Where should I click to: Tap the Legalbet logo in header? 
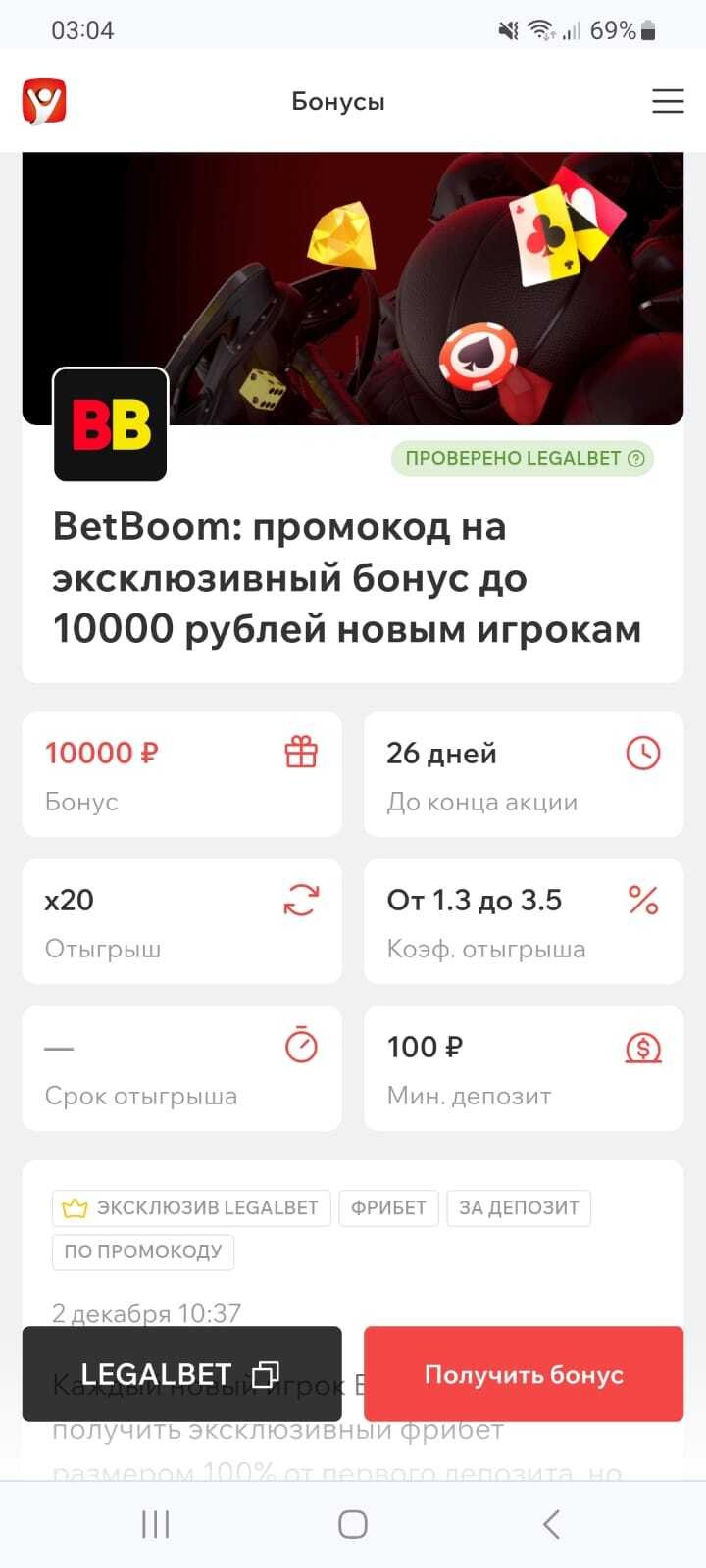pyautogui.click(x=44, y=102)
